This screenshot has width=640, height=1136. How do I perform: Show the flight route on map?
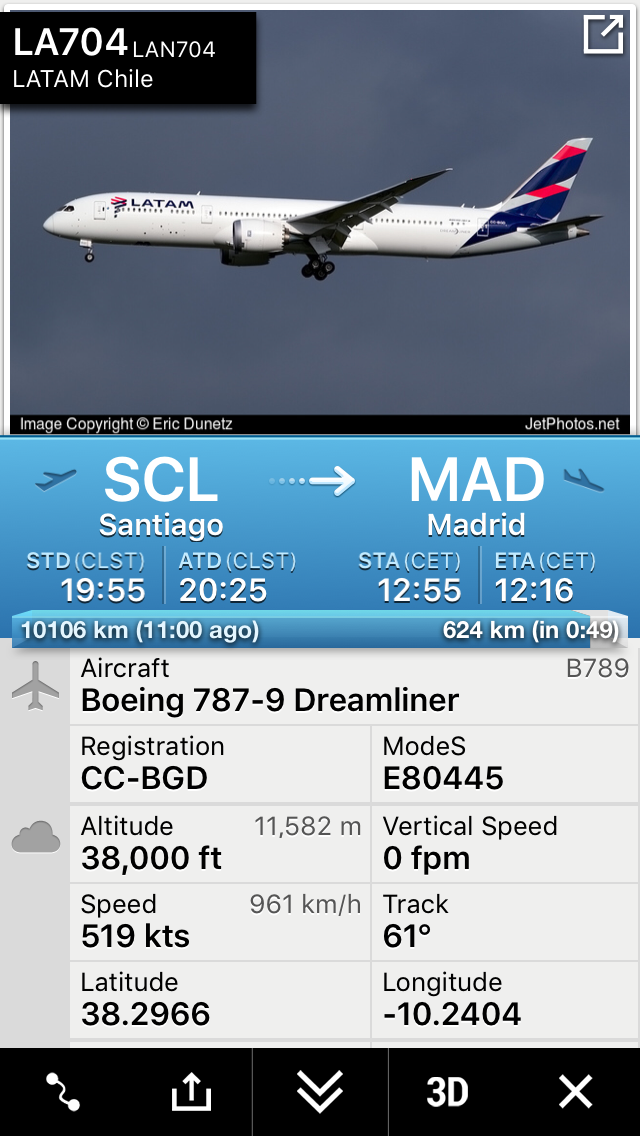(63, 1092)
